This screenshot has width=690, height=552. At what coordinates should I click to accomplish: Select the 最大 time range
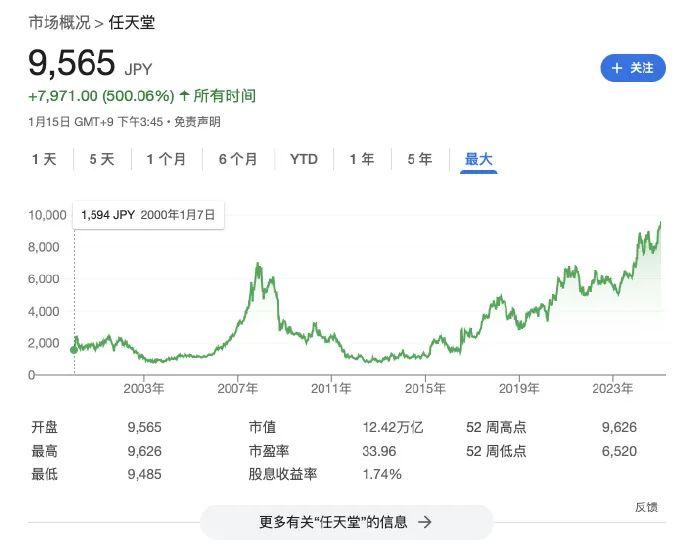coord(479,159)
